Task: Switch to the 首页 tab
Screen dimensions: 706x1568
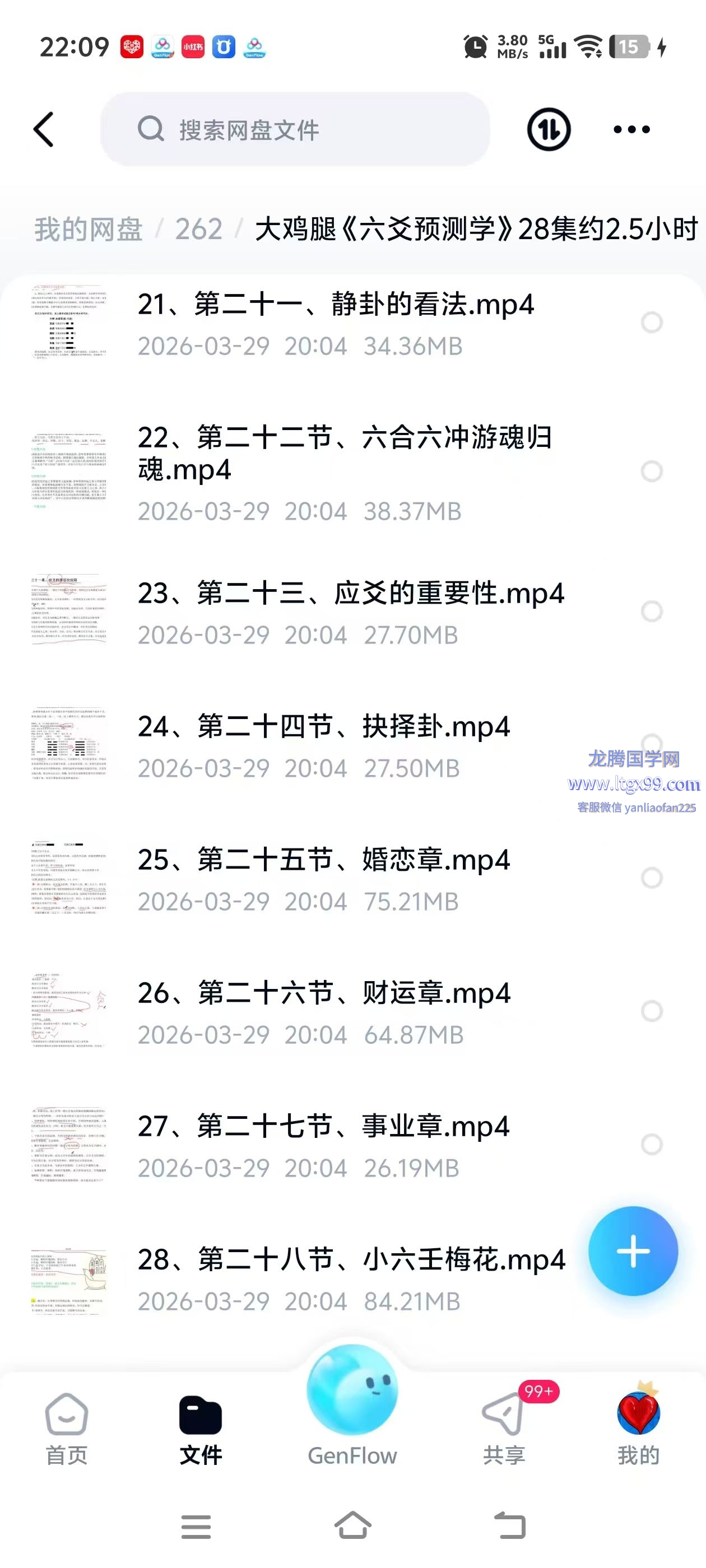Action: pos(66,1429)
